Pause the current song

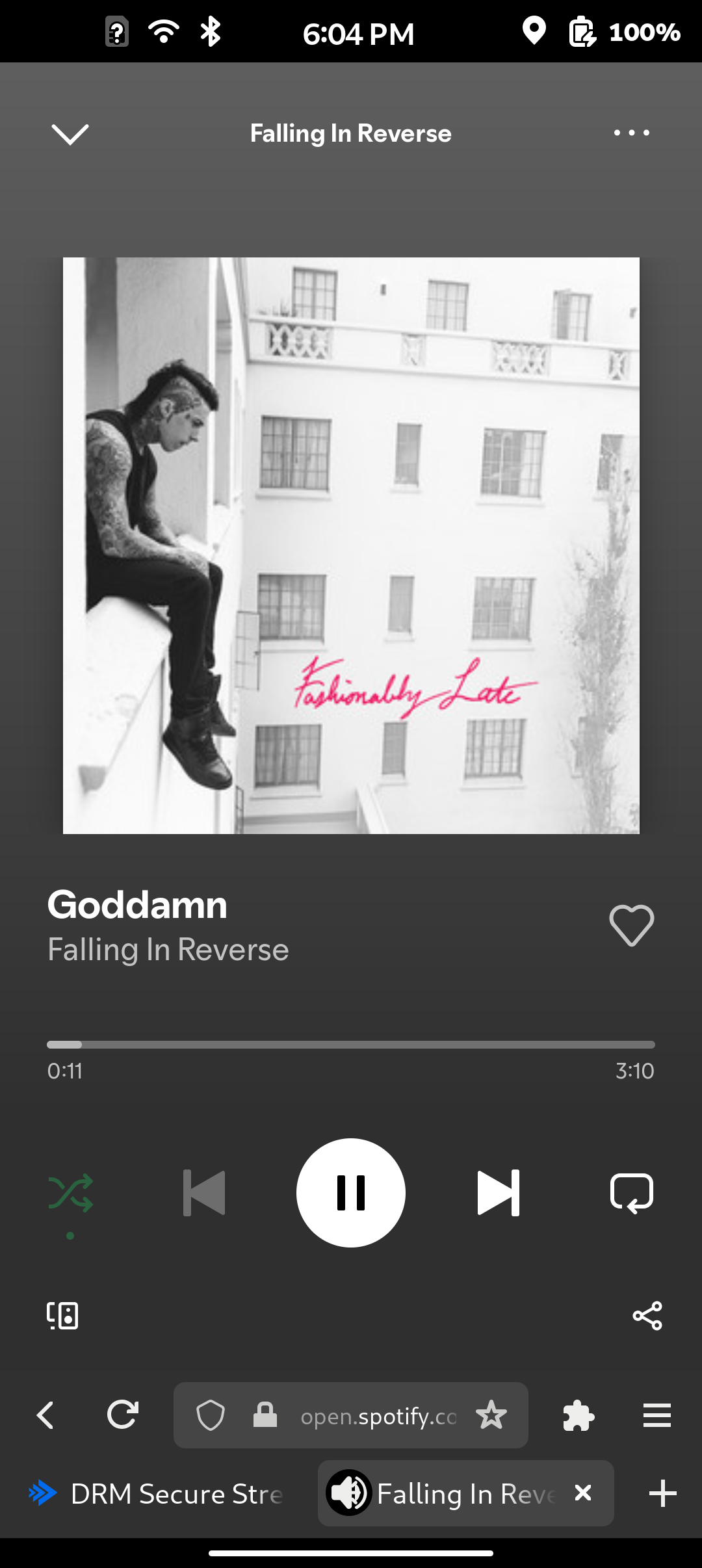point(351,1193)
